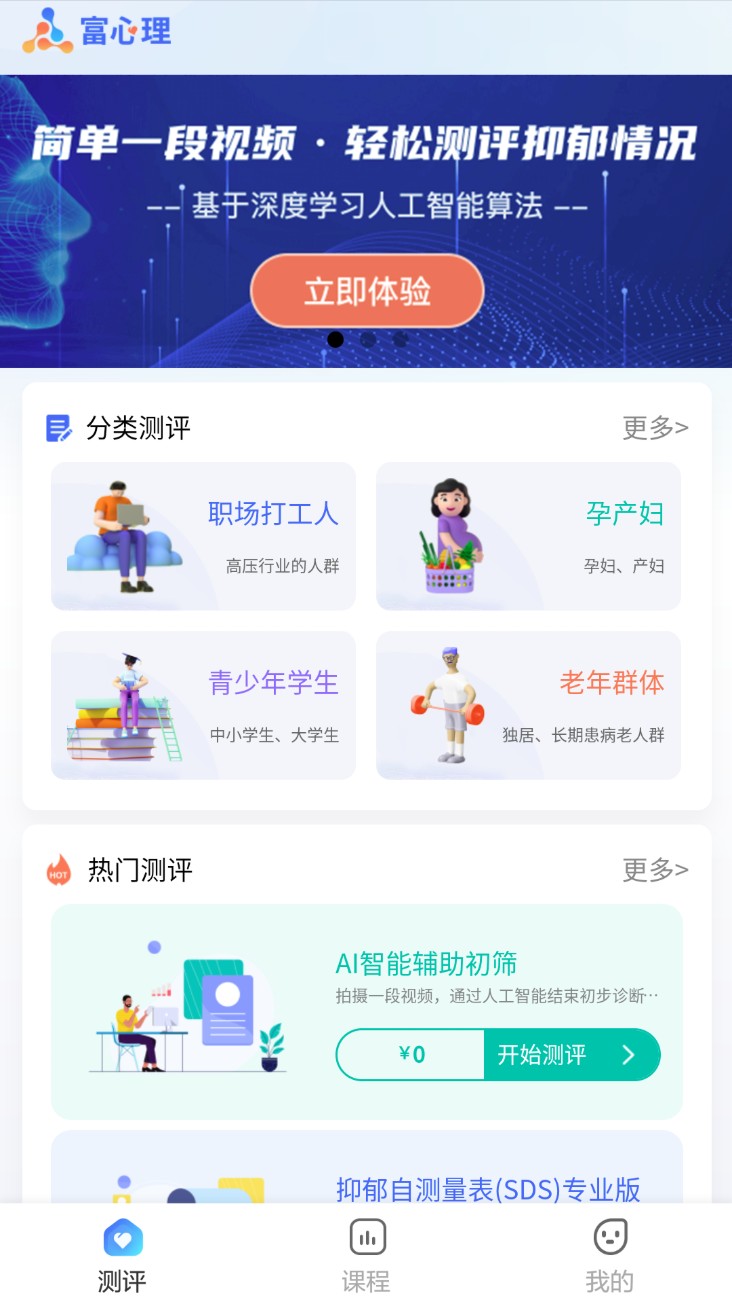Select the first carousel indicator dot
This screenshot has height=1304, width=732.
point(335,340)
